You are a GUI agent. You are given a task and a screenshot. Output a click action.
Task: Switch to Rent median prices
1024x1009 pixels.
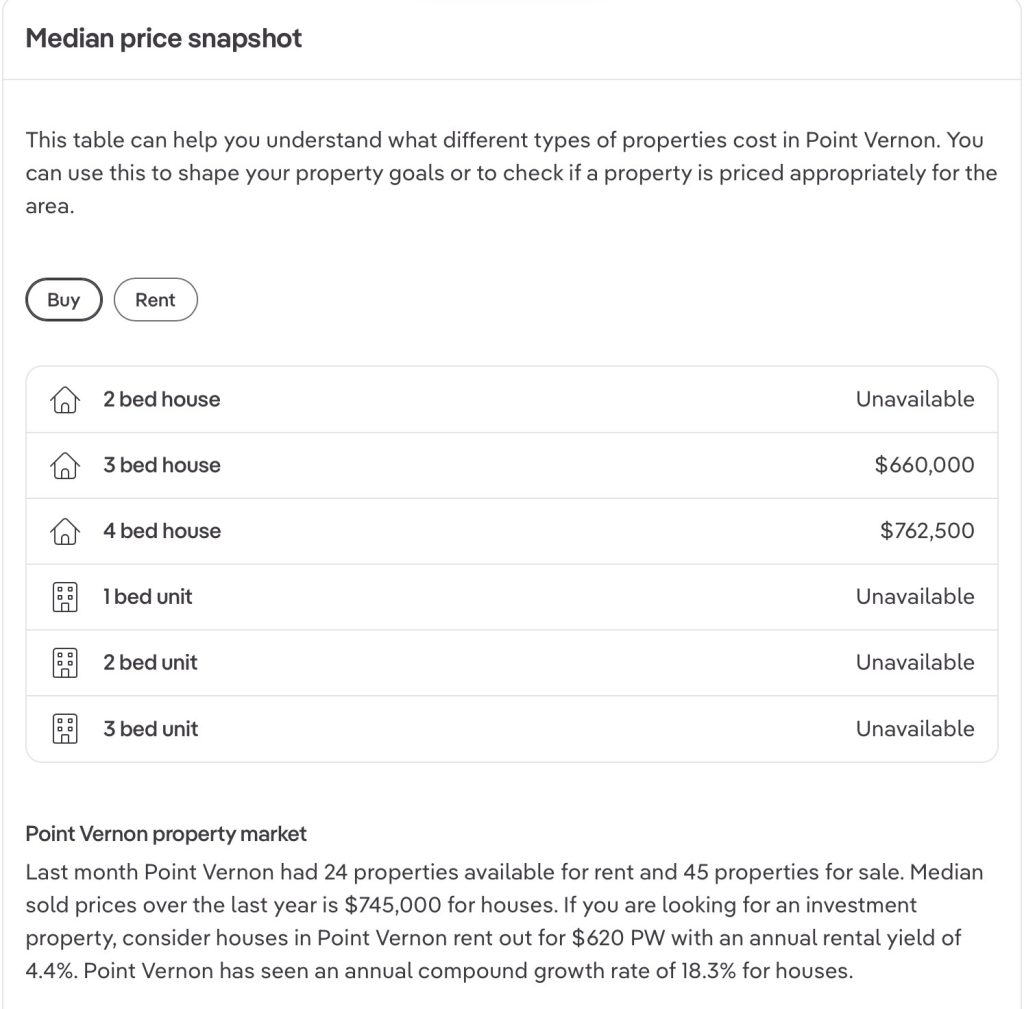155,300
